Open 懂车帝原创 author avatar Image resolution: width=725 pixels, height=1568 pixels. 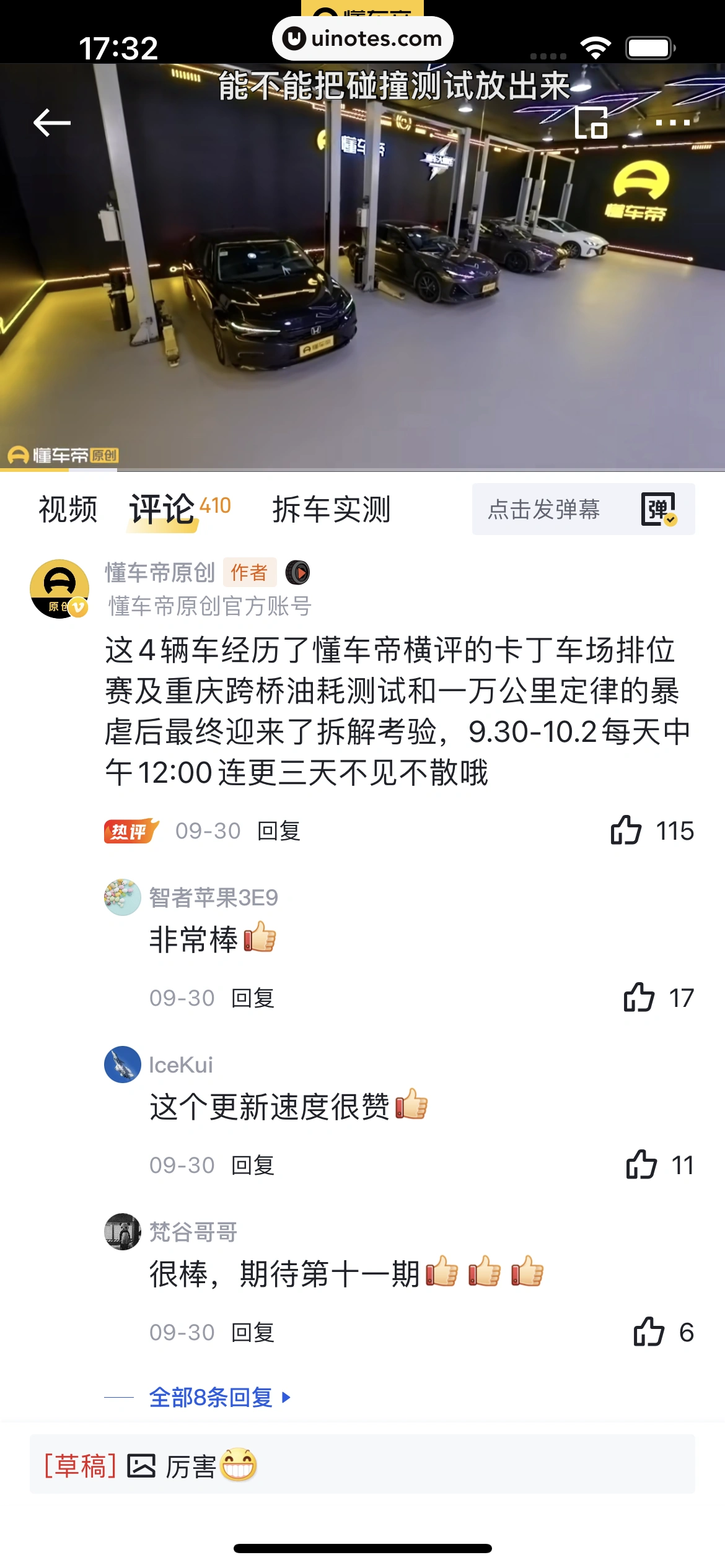59,589
